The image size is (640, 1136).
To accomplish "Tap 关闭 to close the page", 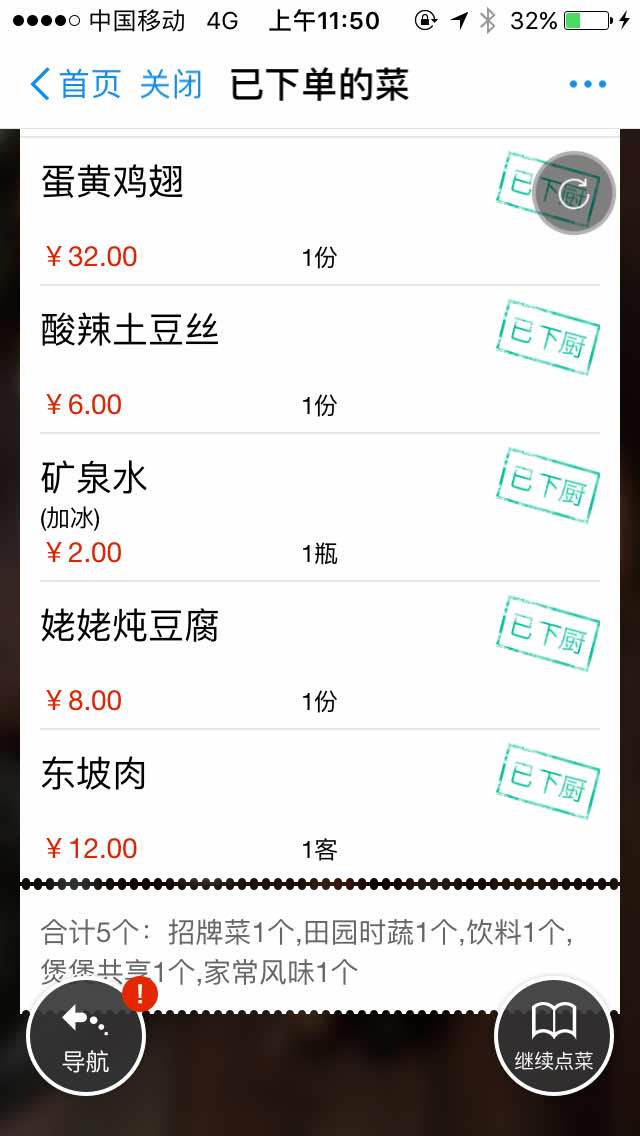I will [x=171, y=85].
